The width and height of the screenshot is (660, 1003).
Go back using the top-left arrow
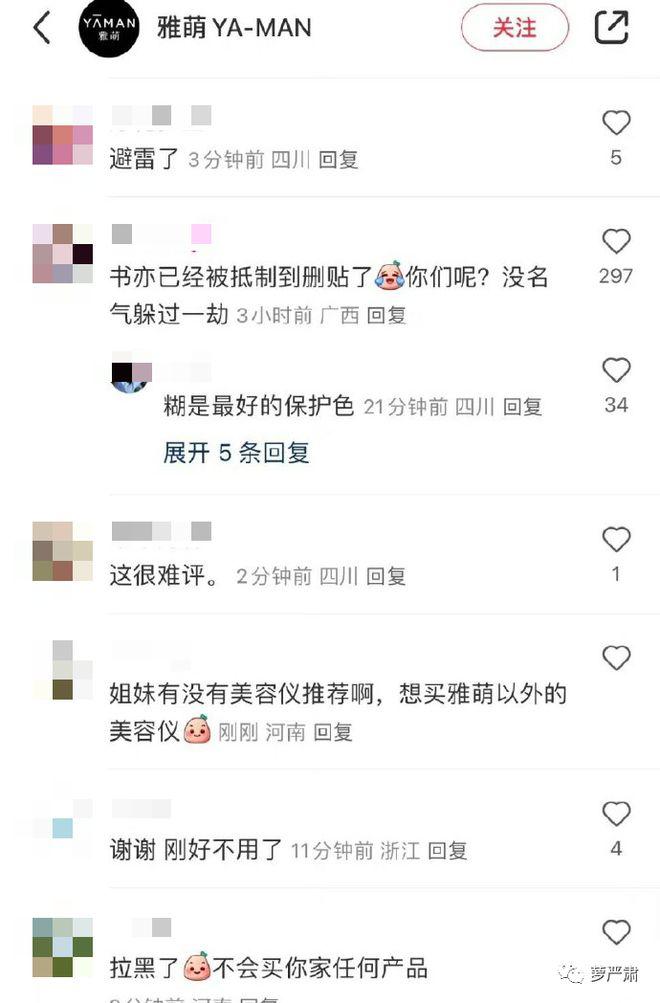(x=42, y=28)
